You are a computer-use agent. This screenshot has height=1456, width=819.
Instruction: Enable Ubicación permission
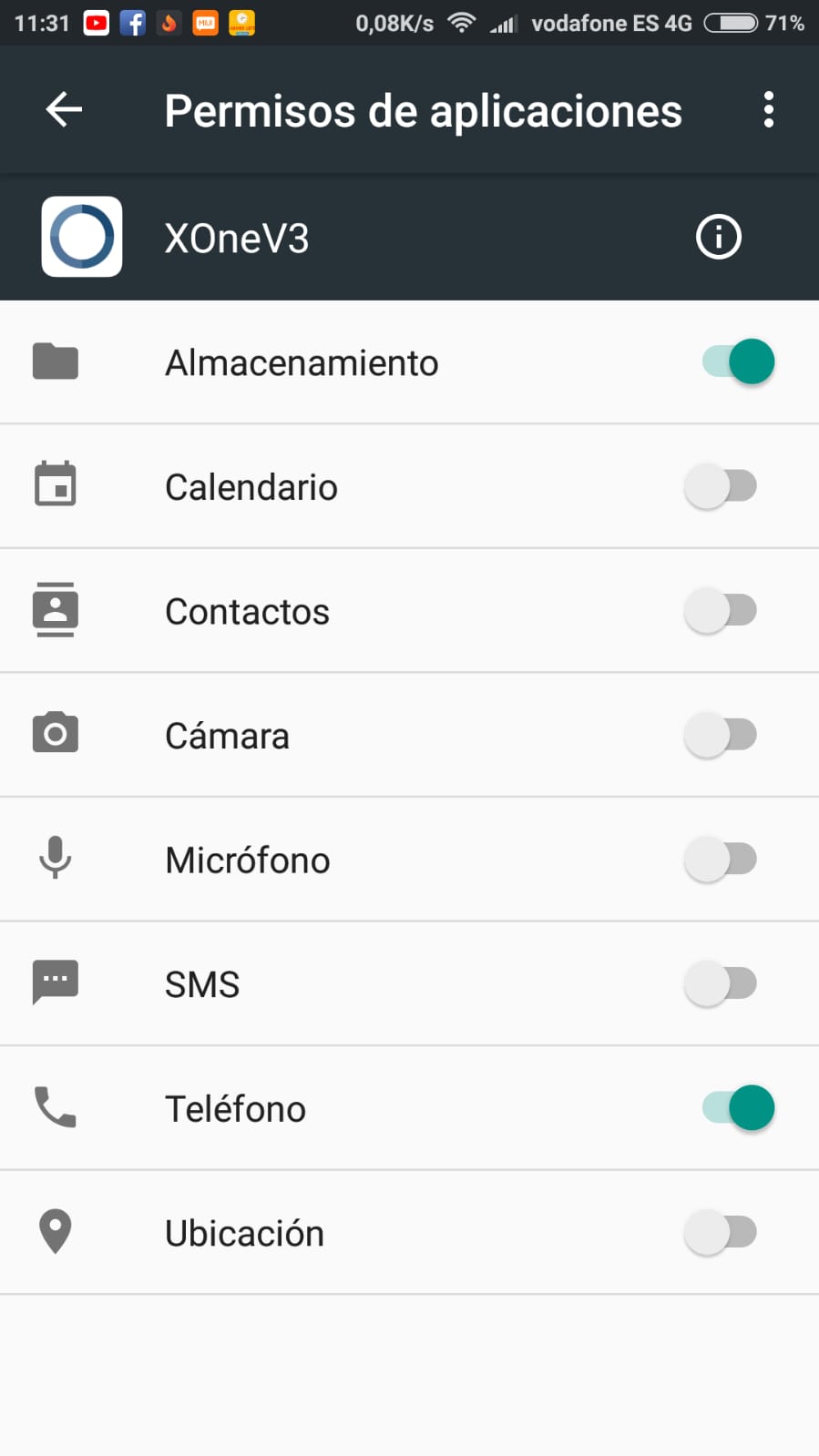(721, 1233)
